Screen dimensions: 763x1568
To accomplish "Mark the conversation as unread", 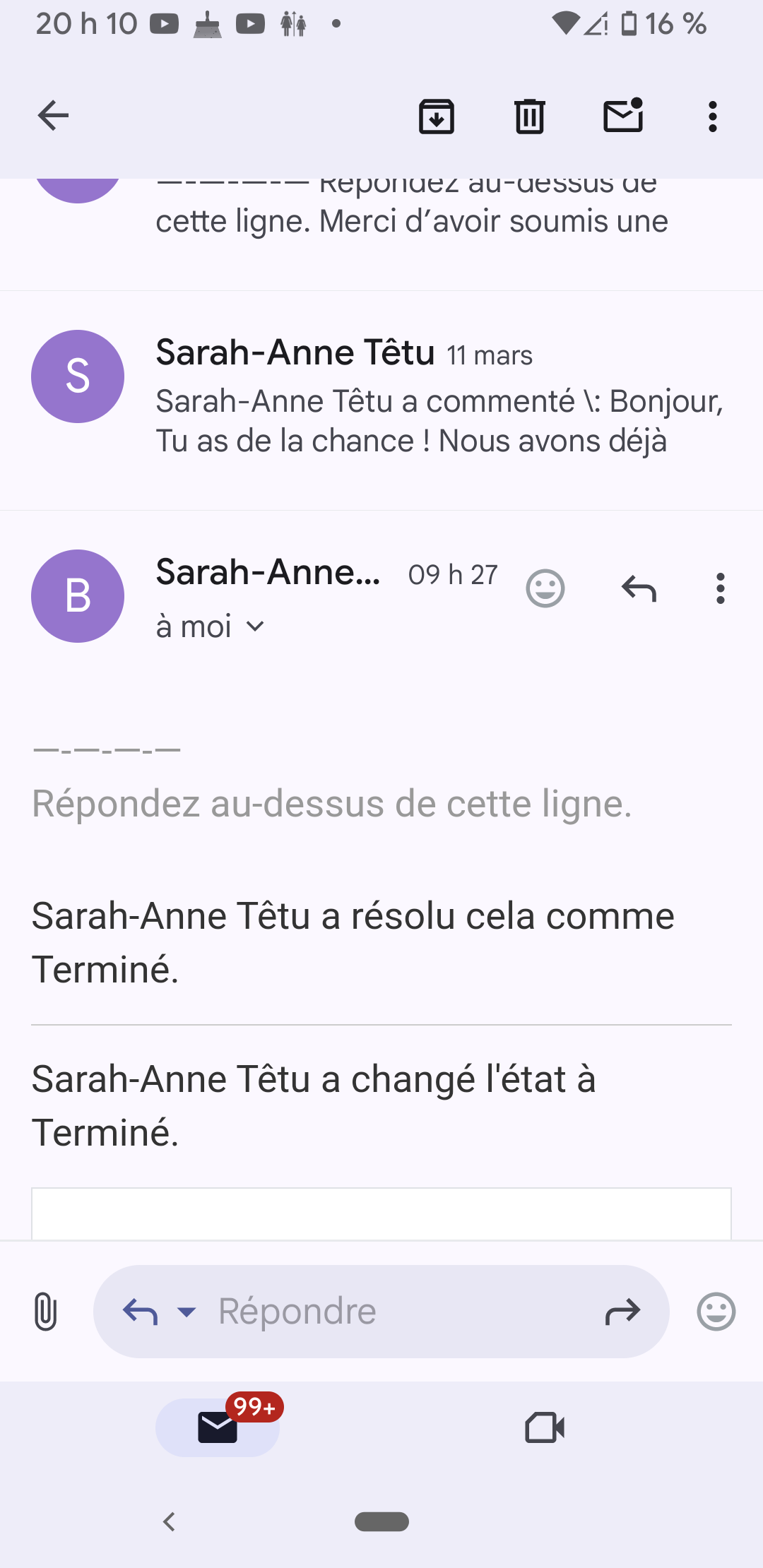I will coord(623,116).
